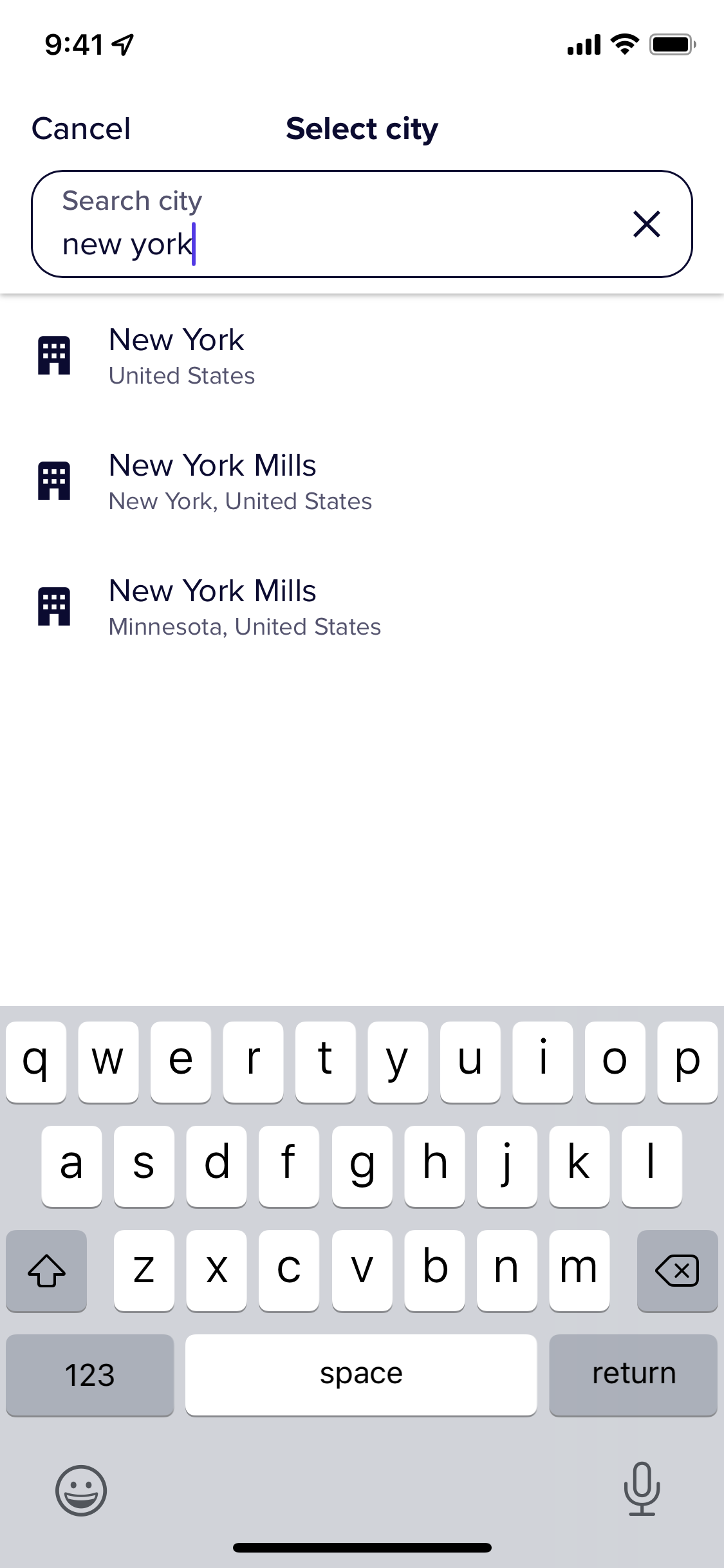Start dictation with the microphone
The height and width of the screenshot is (1568, 724).
[642, 1488]
